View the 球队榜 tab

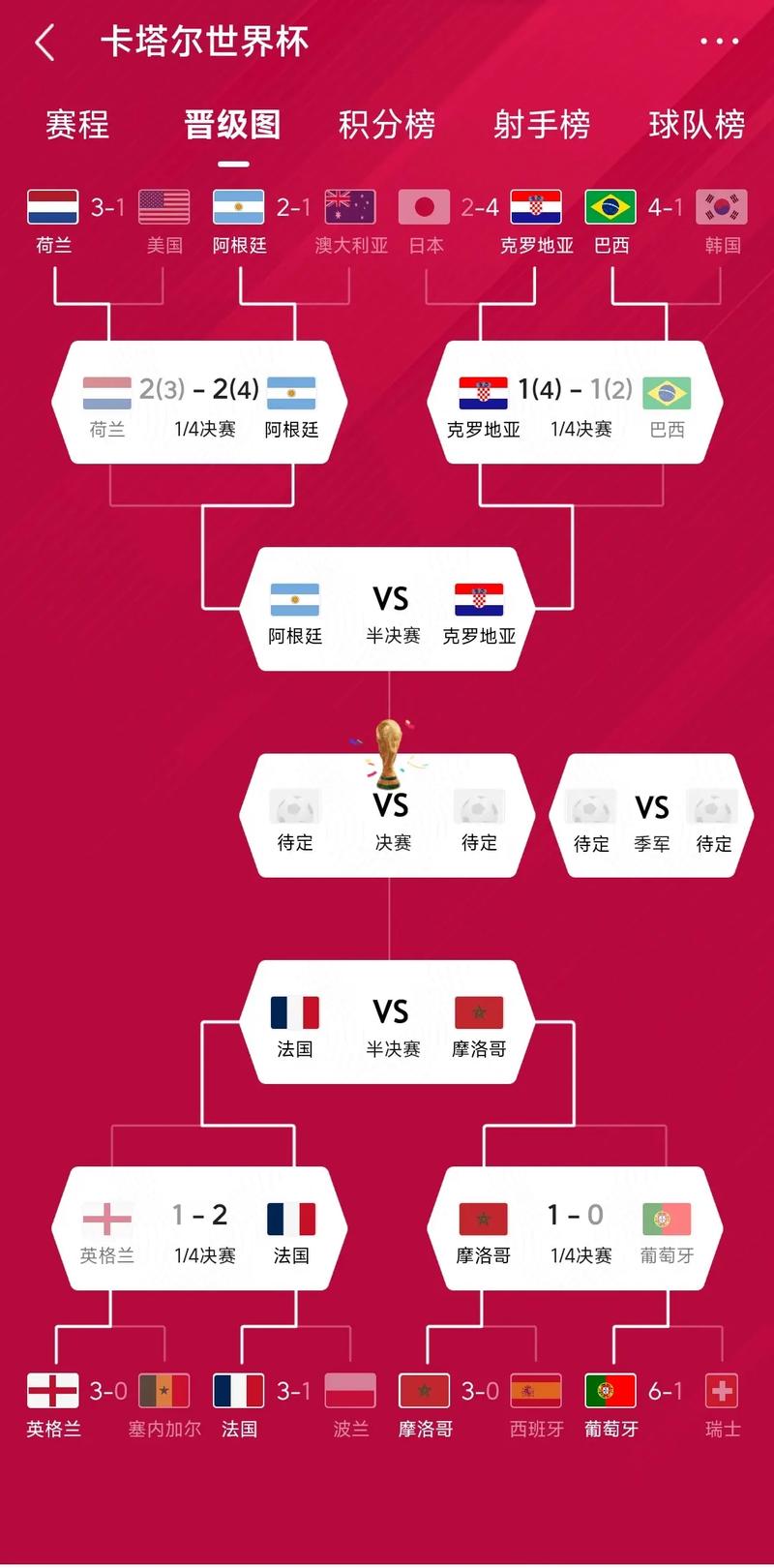click(x=697, y=125)
